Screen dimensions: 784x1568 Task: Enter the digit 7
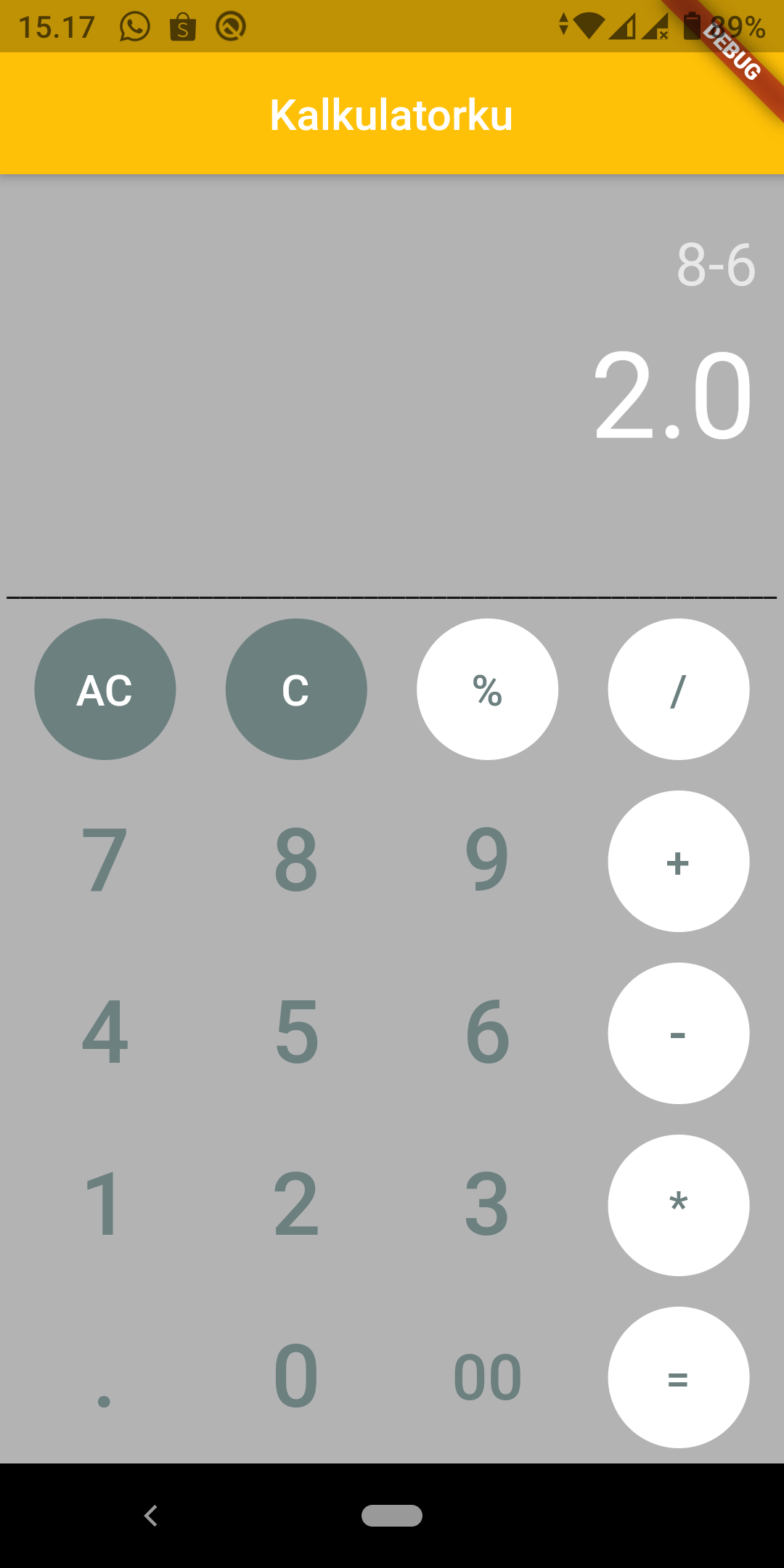coord(105,861)
